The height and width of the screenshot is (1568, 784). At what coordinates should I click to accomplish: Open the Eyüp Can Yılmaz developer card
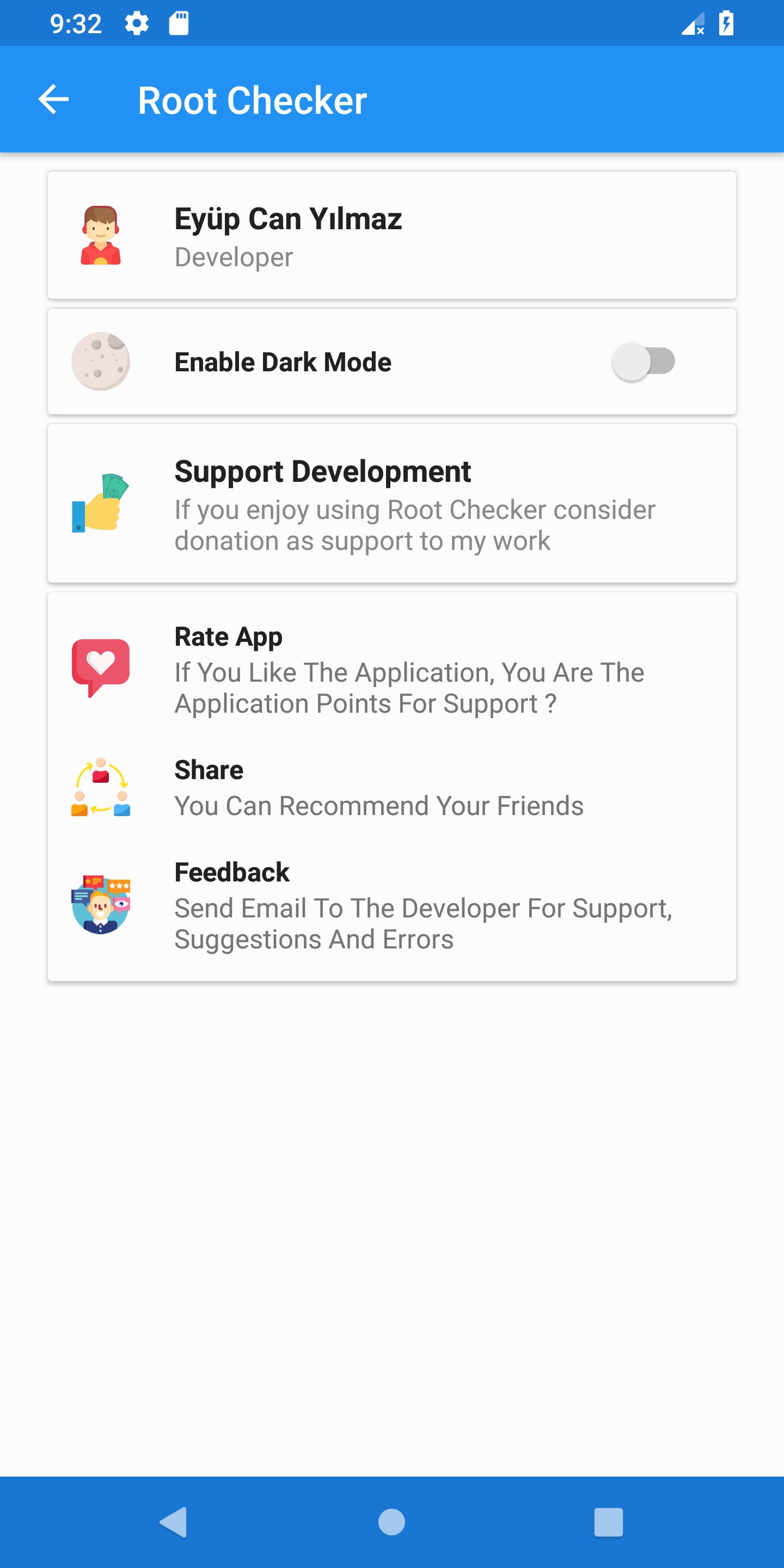click(392, 235)
